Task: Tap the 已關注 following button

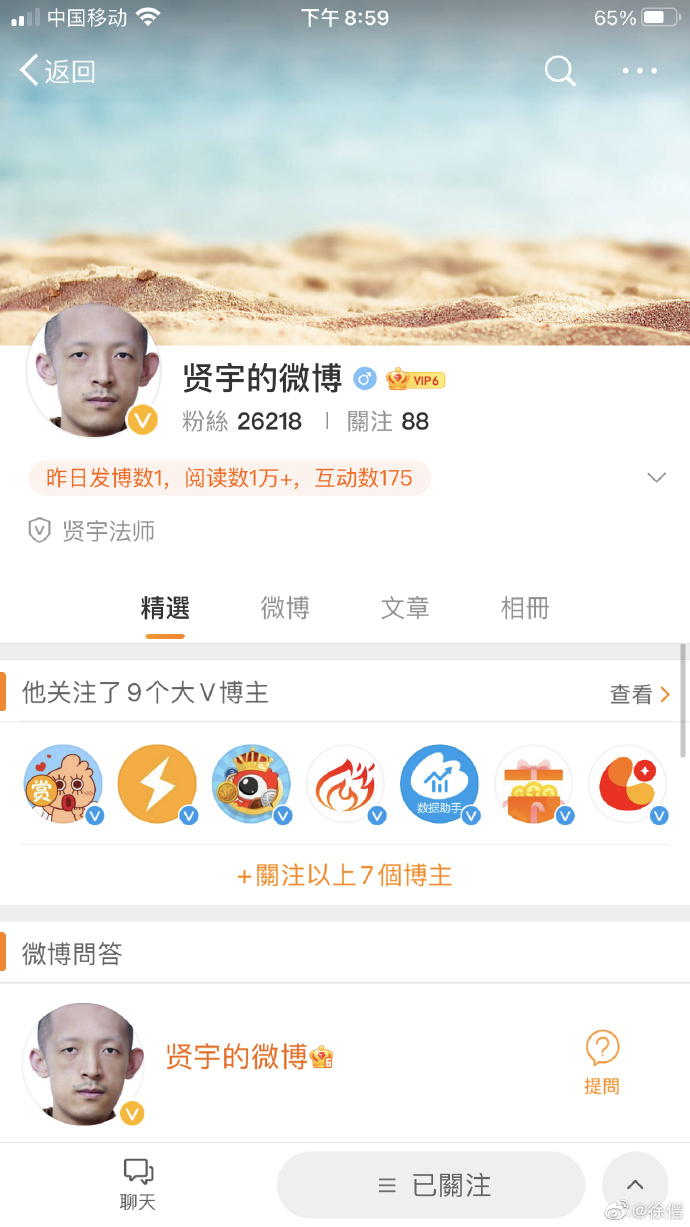Action: coord(431,1186)
